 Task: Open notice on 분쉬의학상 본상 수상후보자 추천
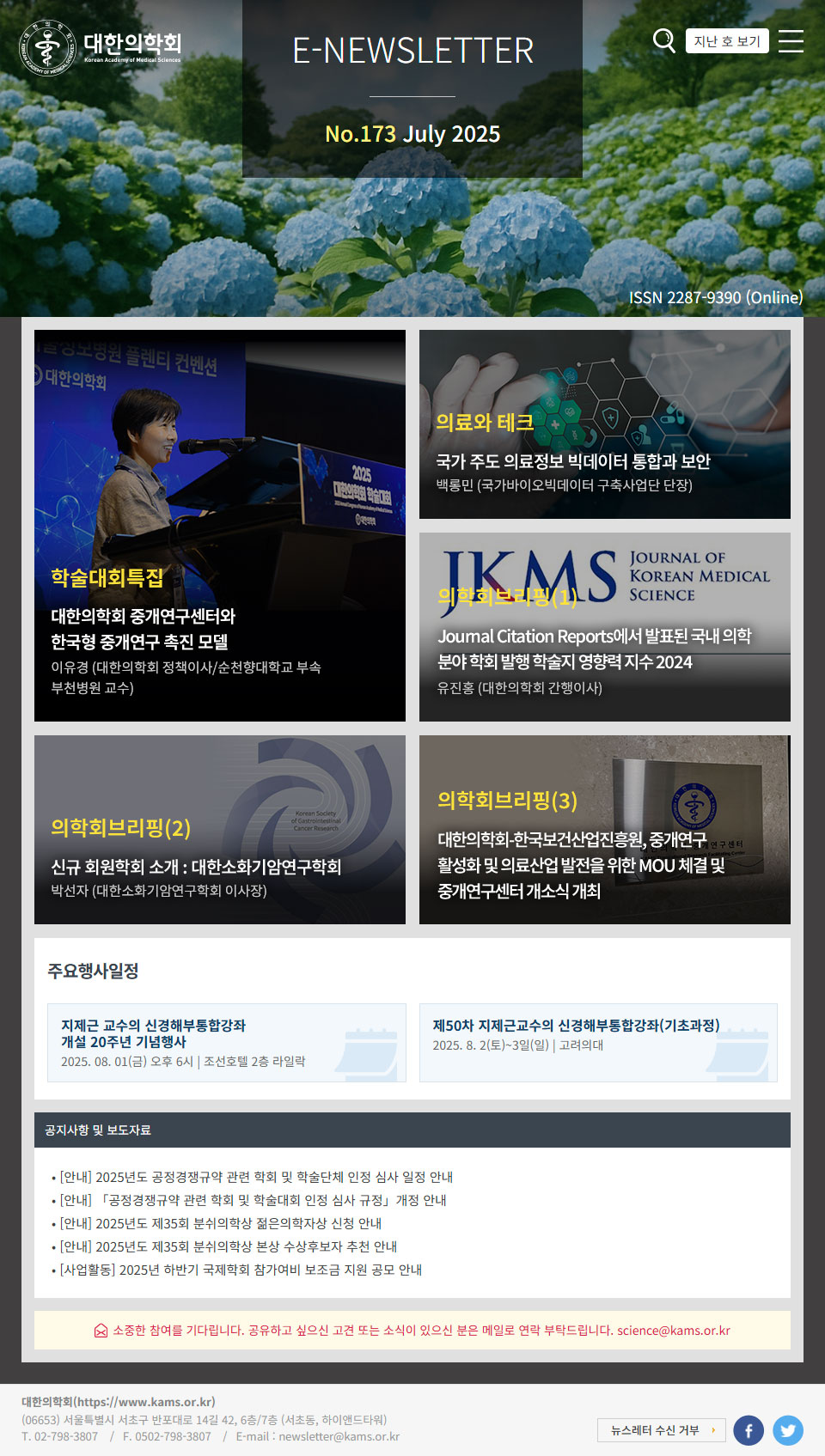(x=229, y=1246)
